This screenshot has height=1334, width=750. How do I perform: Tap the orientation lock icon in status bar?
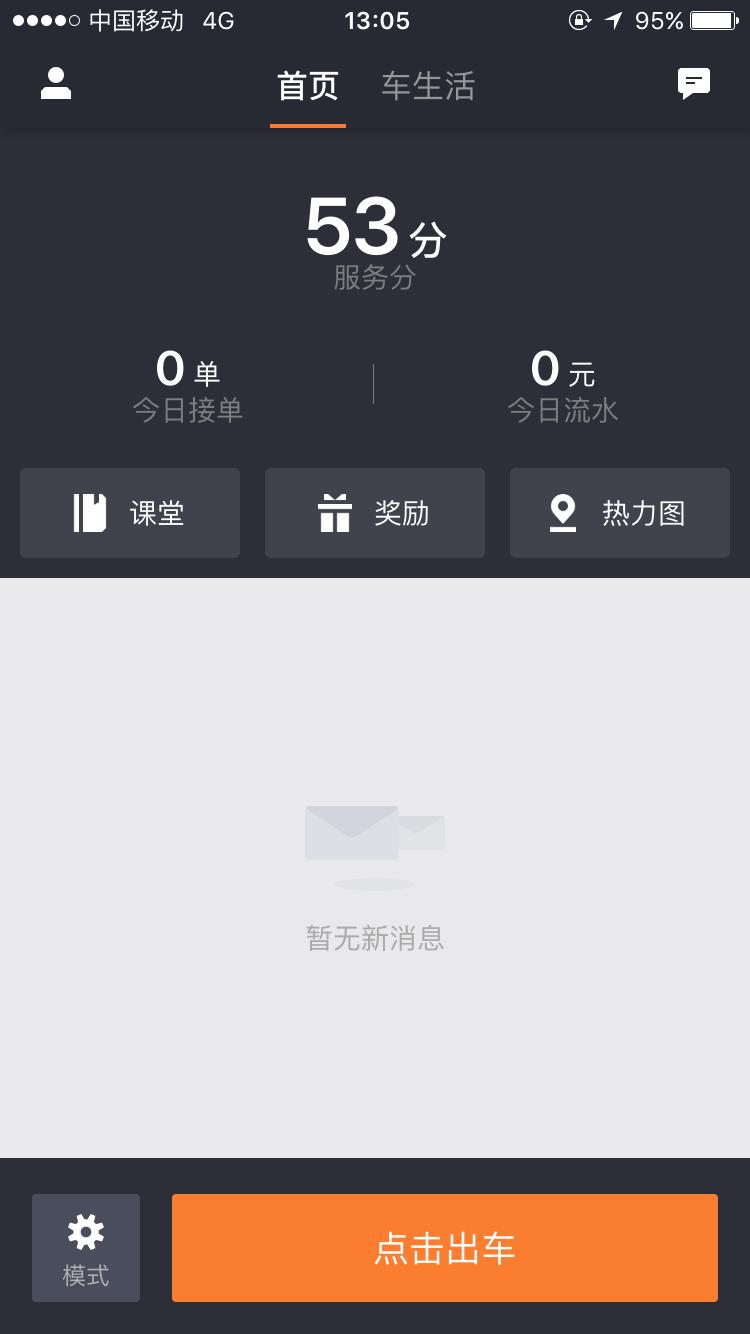[x=580, y=20]
